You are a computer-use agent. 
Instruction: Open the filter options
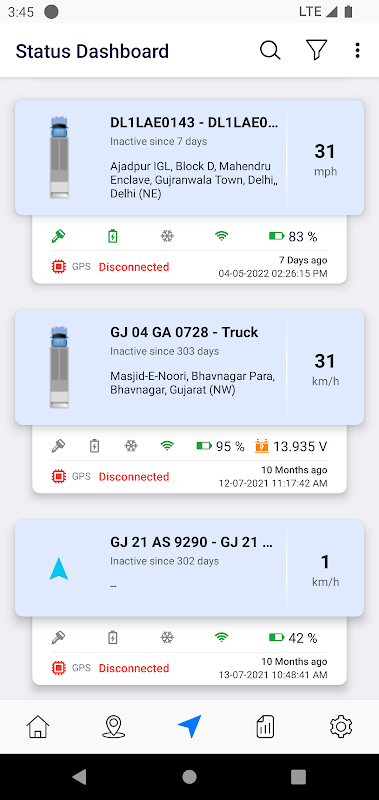point(316,51)
